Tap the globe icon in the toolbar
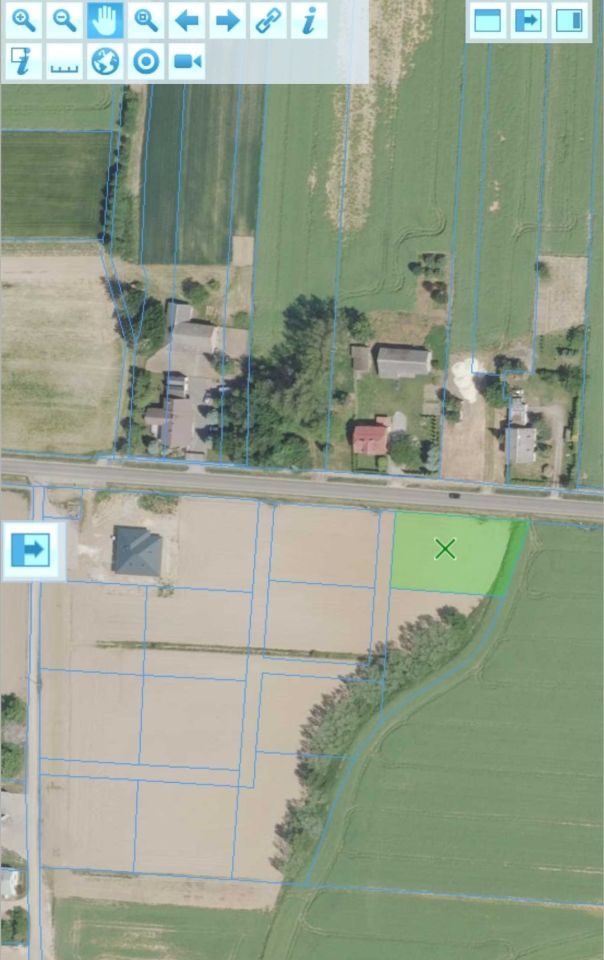This screenshot has width=604, height=960. [x=105, y=62]
